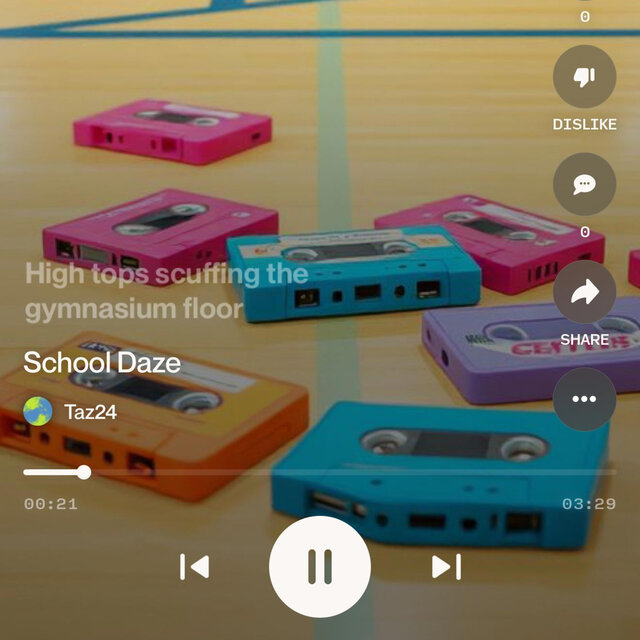Open the comments for this song
The image size is (640, 640).
pos(584,185)
